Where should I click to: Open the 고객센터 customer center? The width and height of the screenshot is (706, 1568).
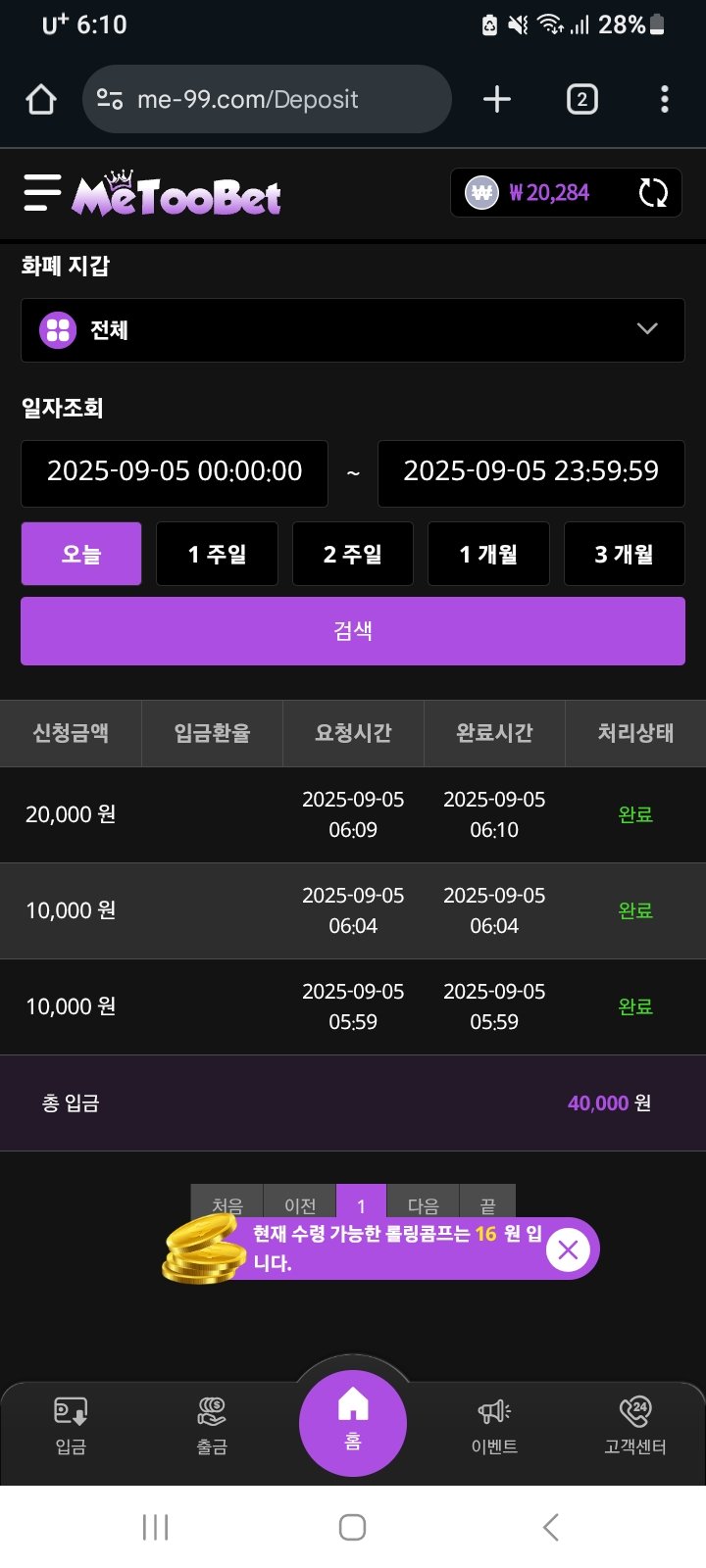coord(635,1425)
